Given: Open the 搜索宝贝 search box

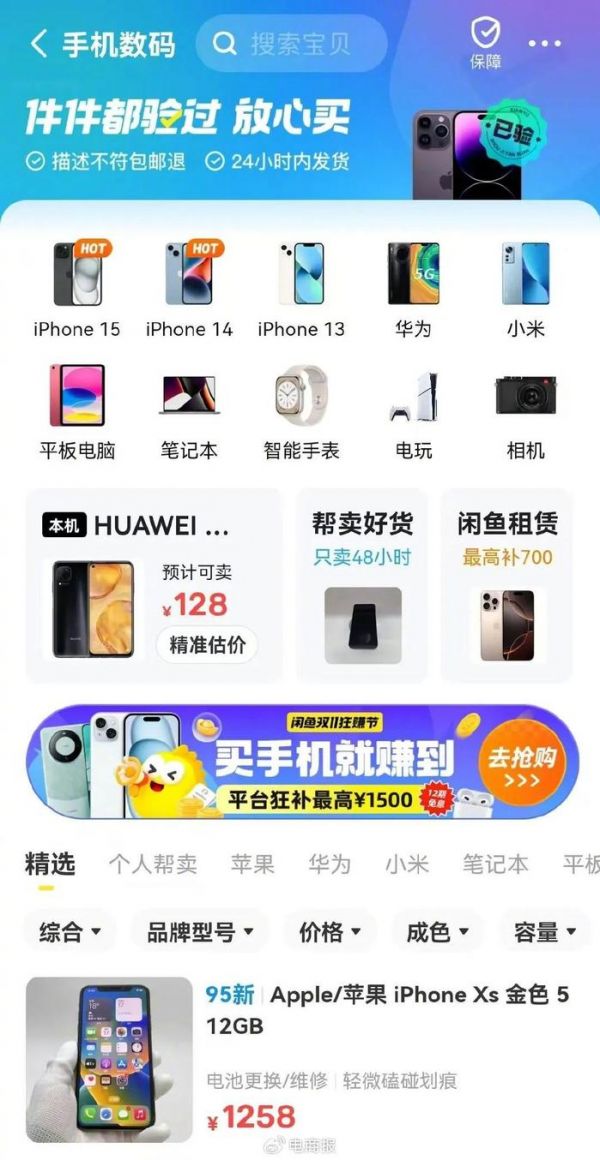Looking at the screenshot, I should tap(290, 44).
